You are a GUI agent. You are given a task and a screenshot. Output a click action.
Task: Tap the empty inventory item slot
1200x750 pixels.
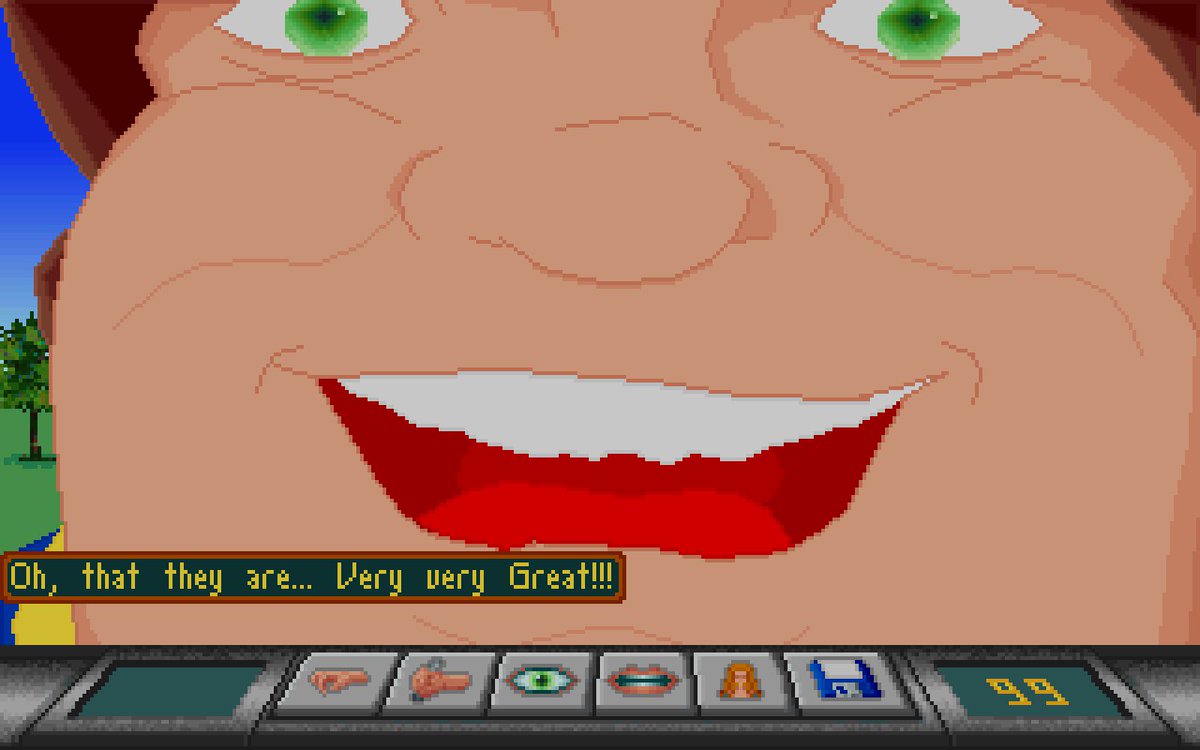(x=168, y=690)
